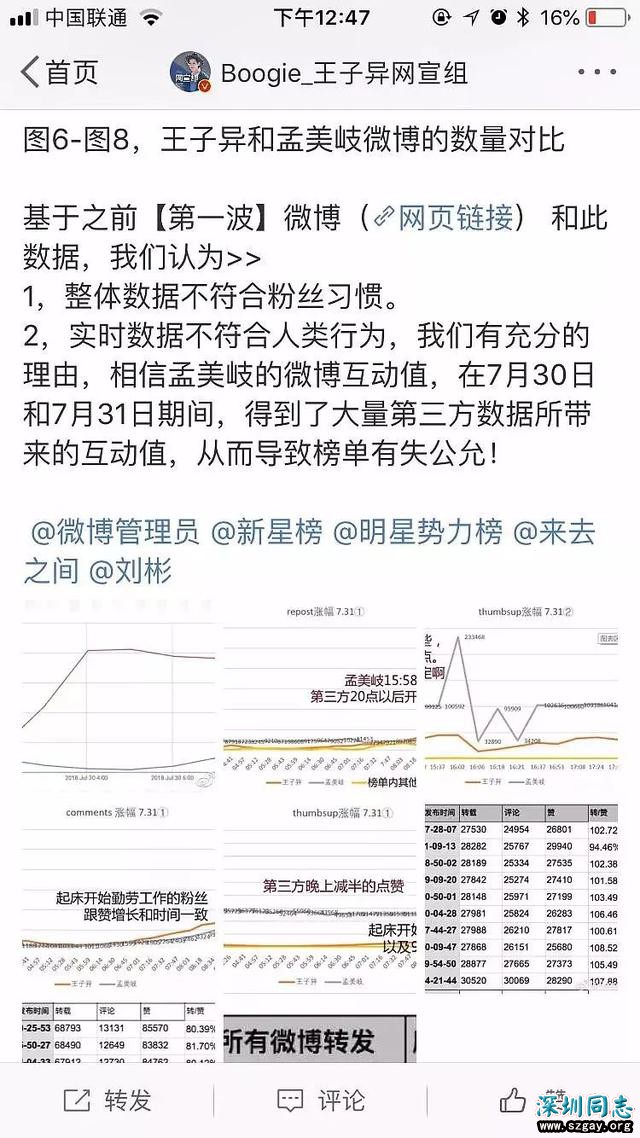This screenshot has height=1138, width=640.
Task: Go back to 首页
Action: [x=60, y=72]
